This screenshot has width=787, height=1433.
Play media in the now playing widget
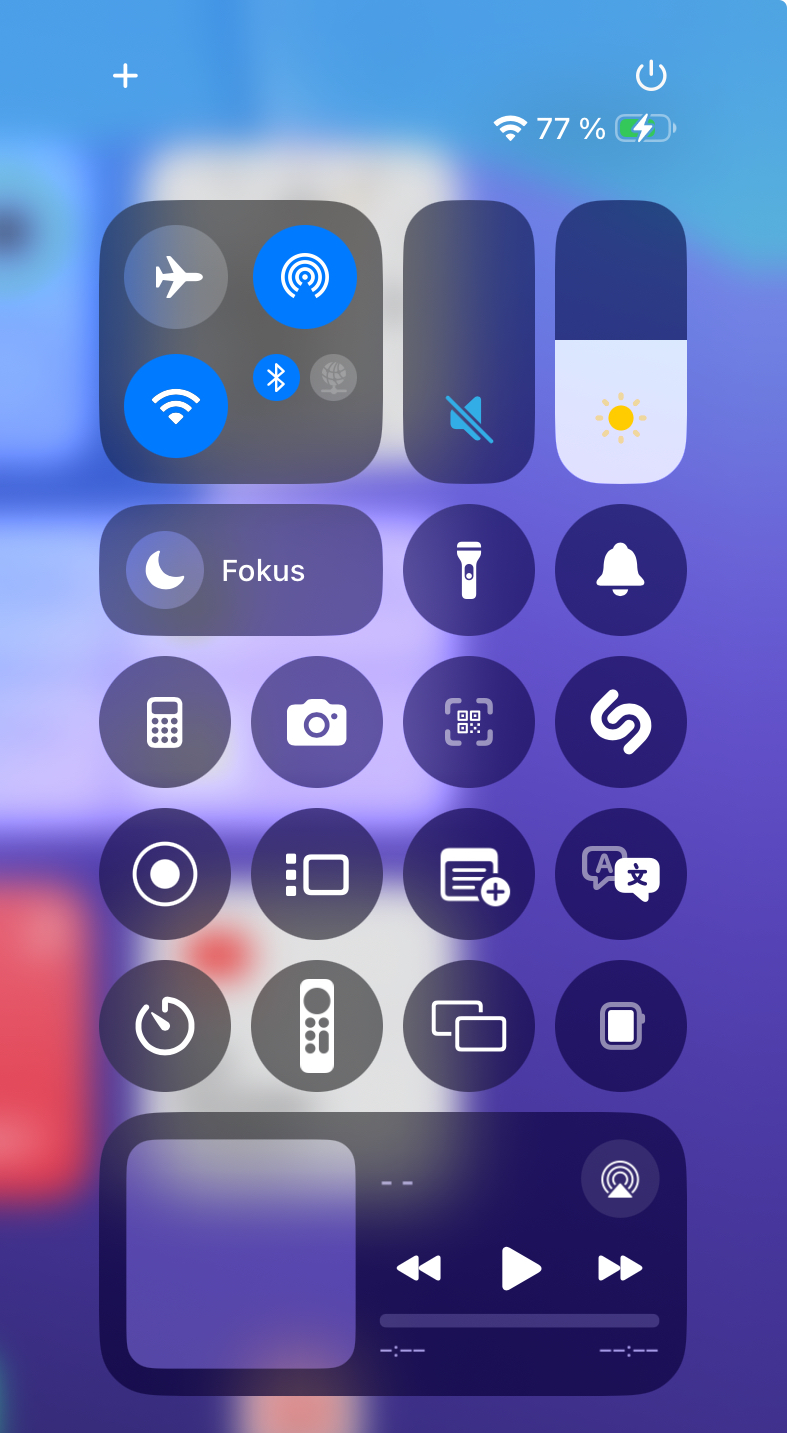(520, 1268)
